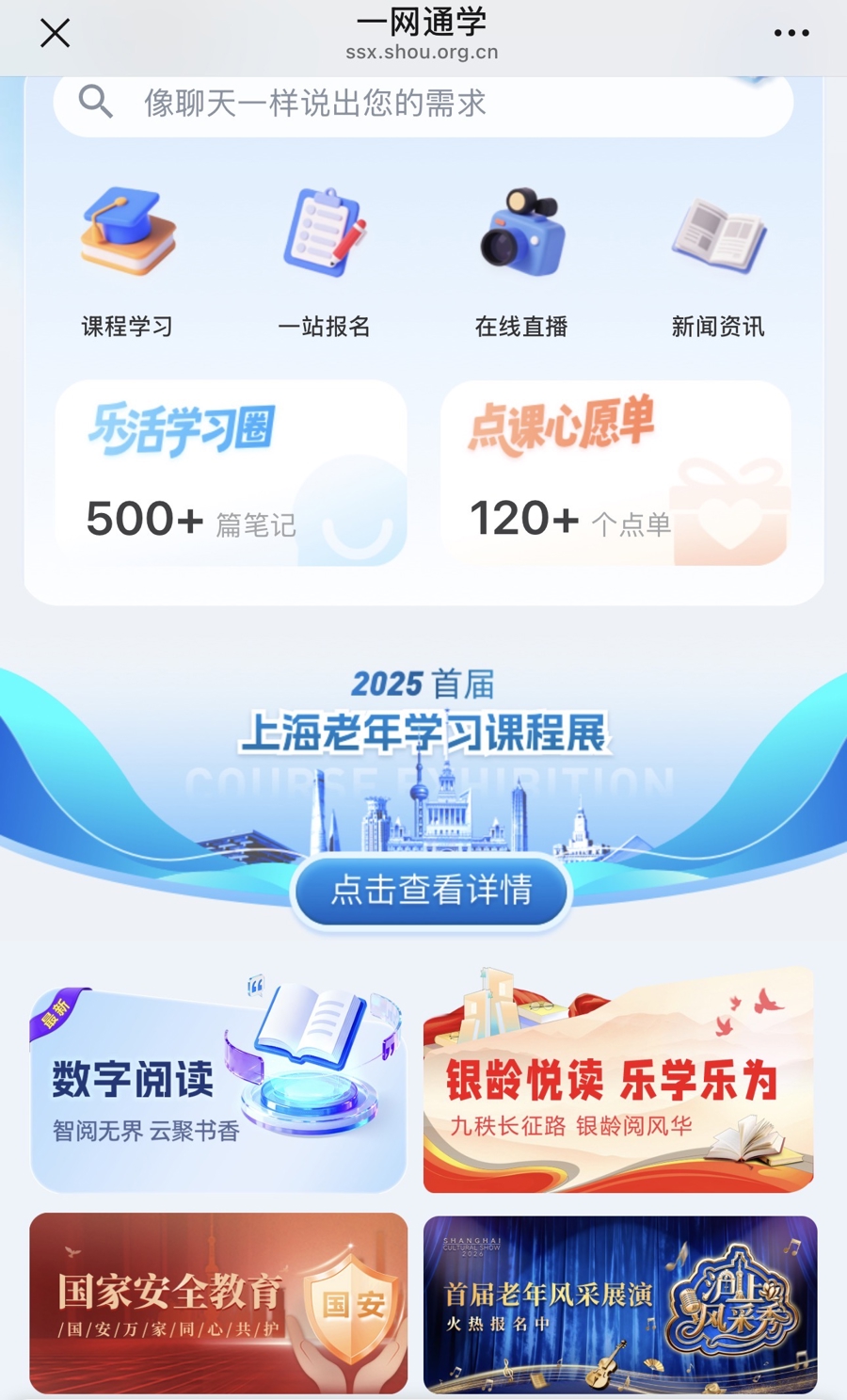847x1400 pixels.
Task: Close the 一网通学 web page
Action: click(x=56, y=33)
